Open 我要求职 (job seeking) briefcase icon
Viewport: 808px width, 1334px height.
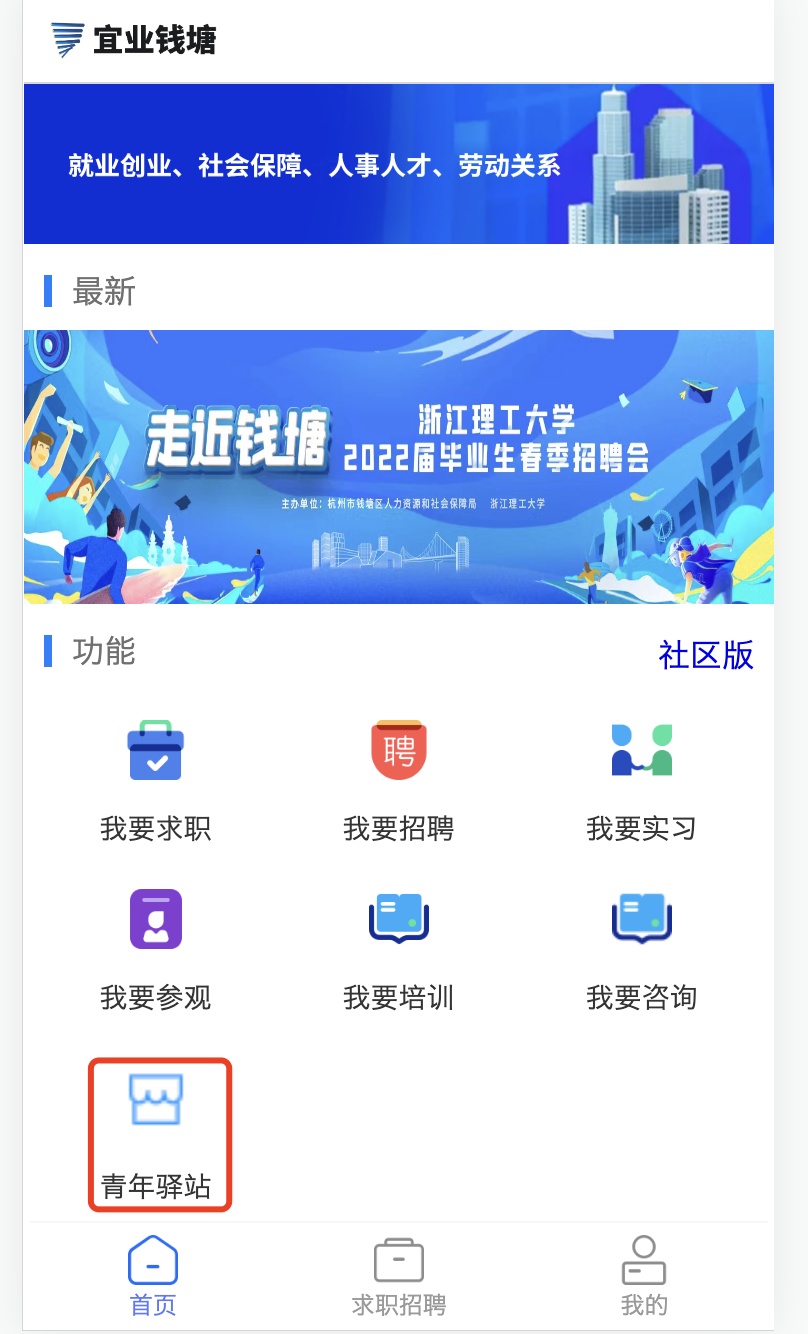pos(155,751)
